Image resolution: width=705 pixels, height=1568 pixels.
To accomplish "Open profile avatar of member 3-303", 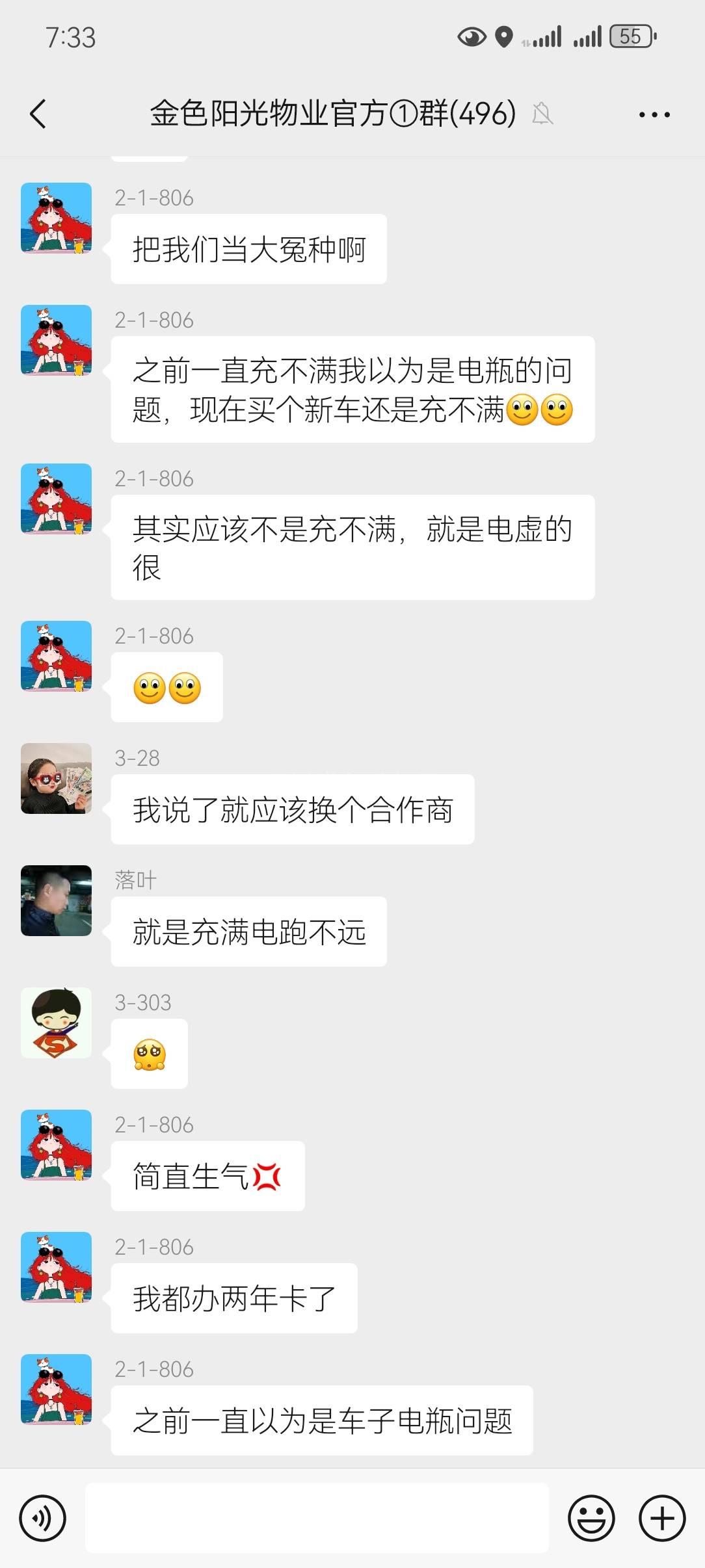I will pos(57,1023).
